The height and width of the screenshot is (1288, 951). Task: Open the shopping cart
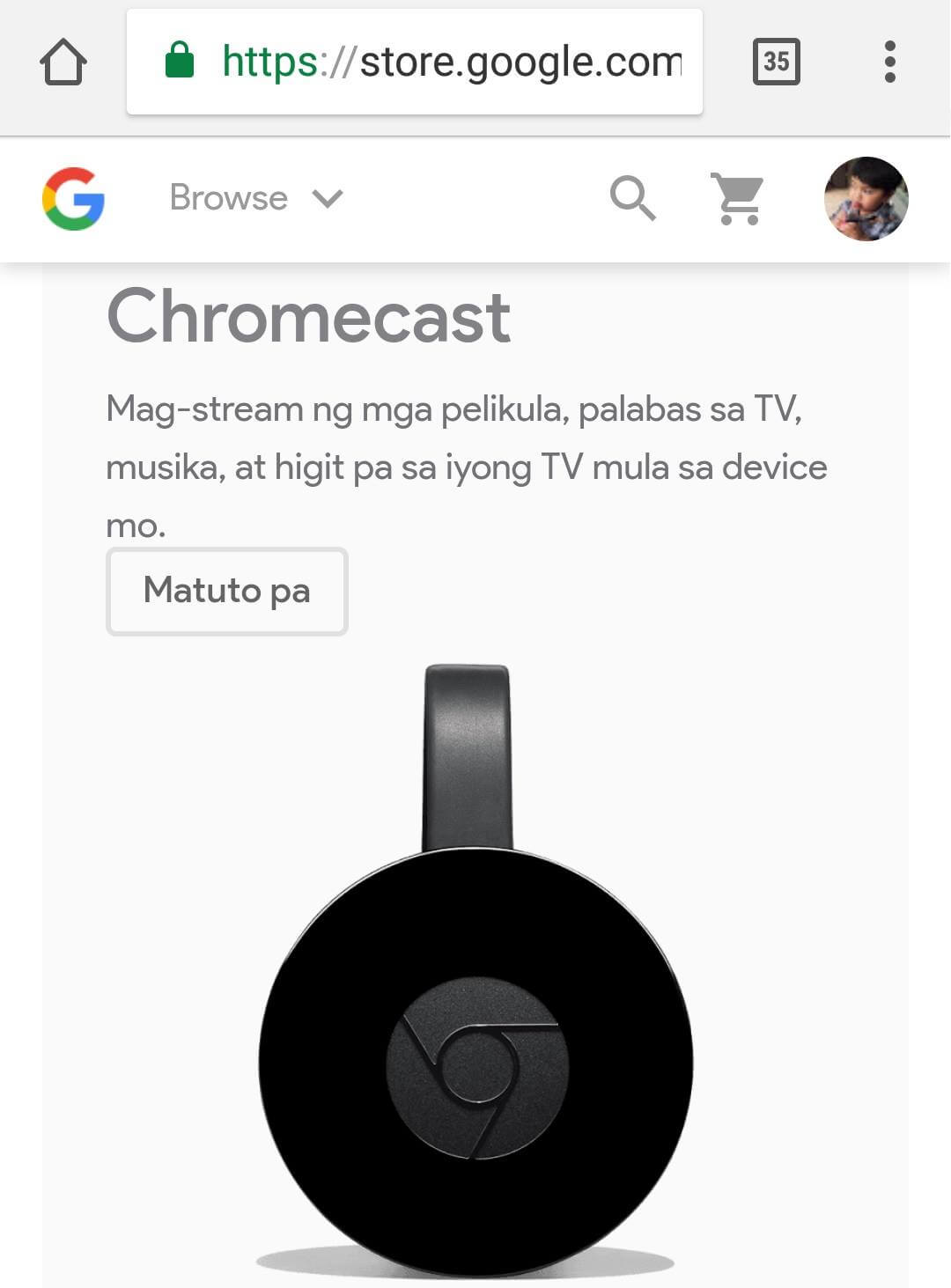[738, 199]
